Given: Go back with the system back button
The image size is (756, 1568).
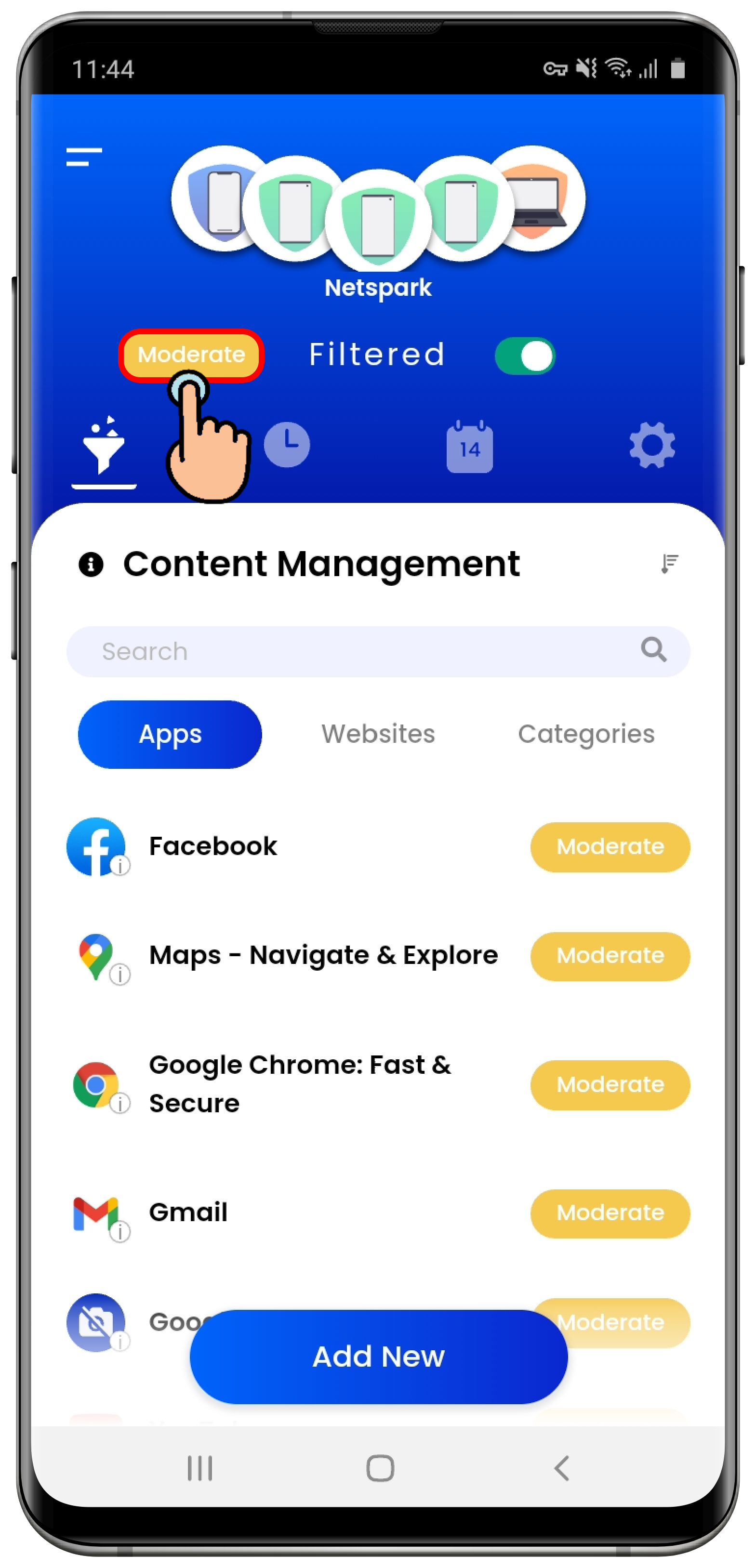Looking at the screenshot, I should 561,1468.
